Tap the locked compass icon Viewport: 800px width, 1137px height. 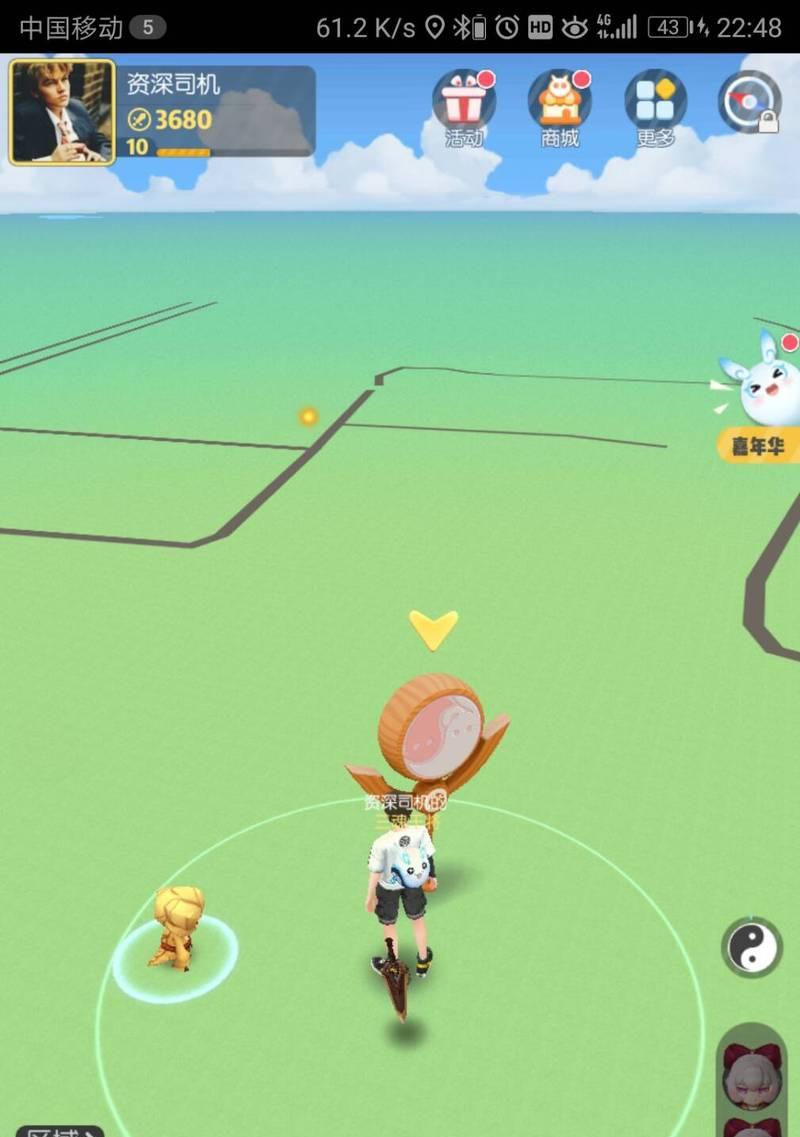point(750,102)
